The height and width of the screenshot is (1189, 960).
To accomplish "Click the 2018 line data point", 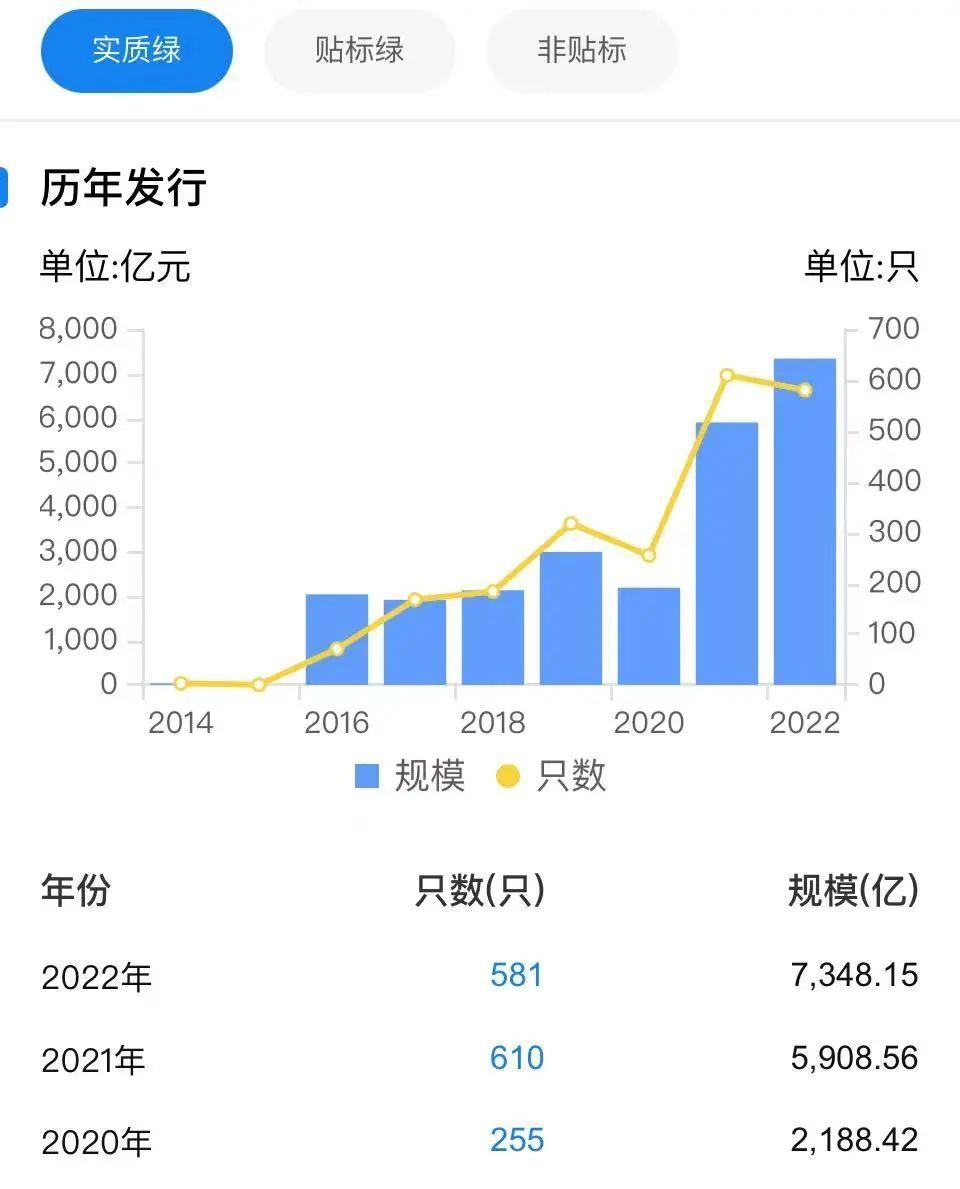I will [x=493, y=592].
